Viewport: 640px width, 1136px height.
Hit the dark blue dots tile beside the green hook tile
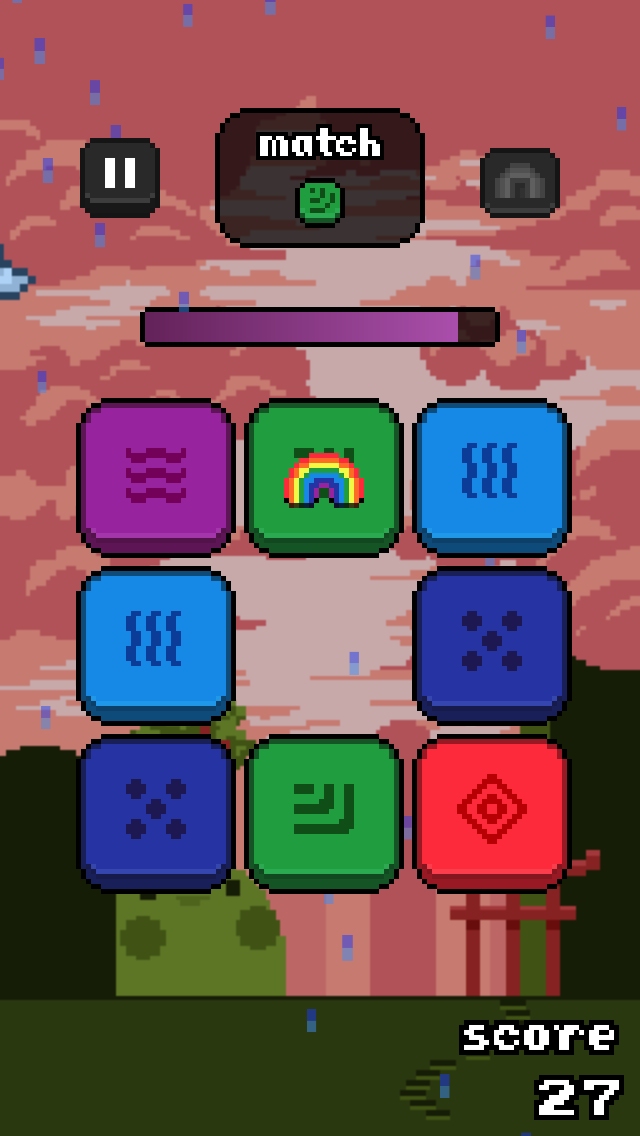pos(156,814)
